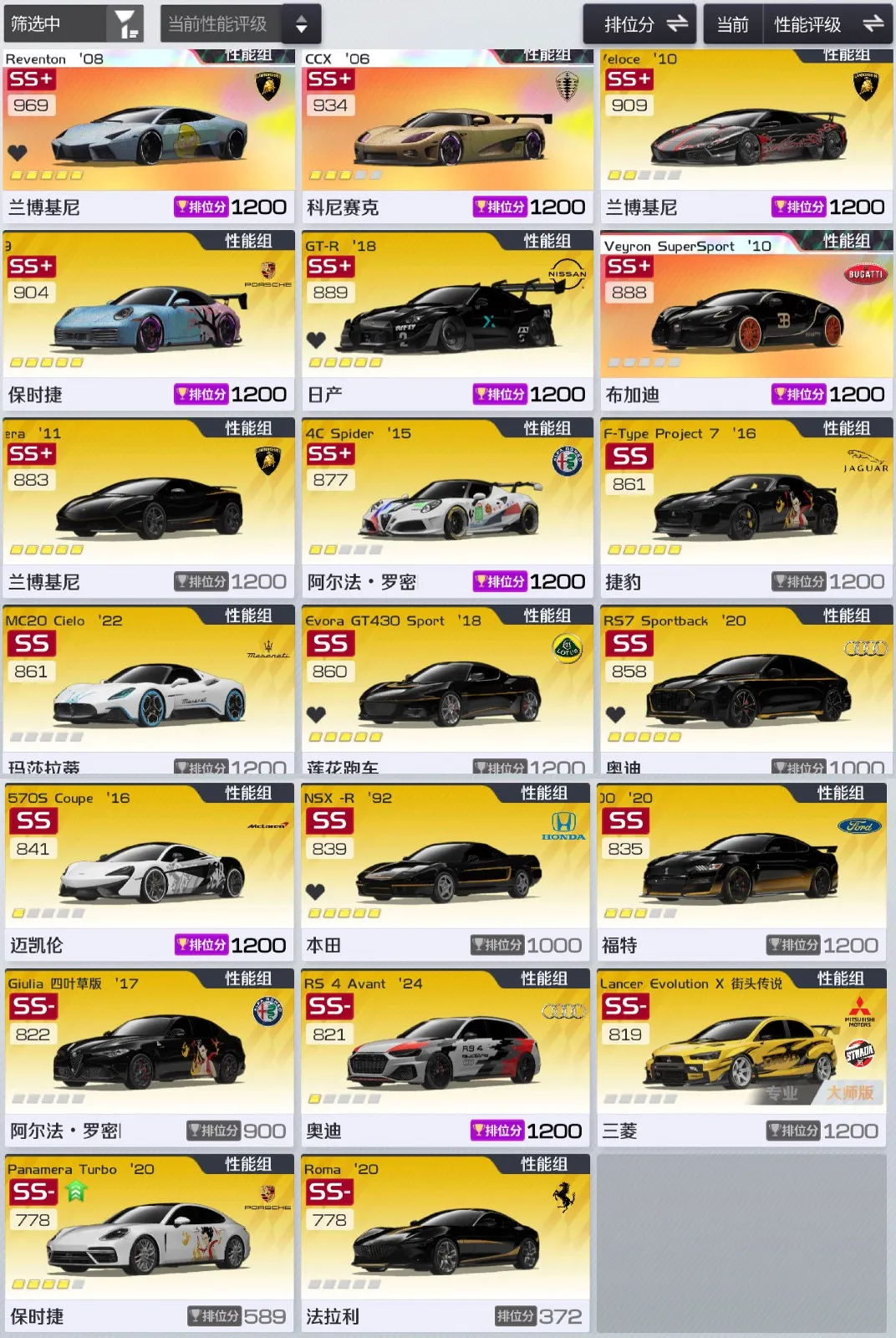Viewport: 896px width, 1338px height.
Task: Expand the 当前性能评级 dropdown
Action: click(241, 23)
